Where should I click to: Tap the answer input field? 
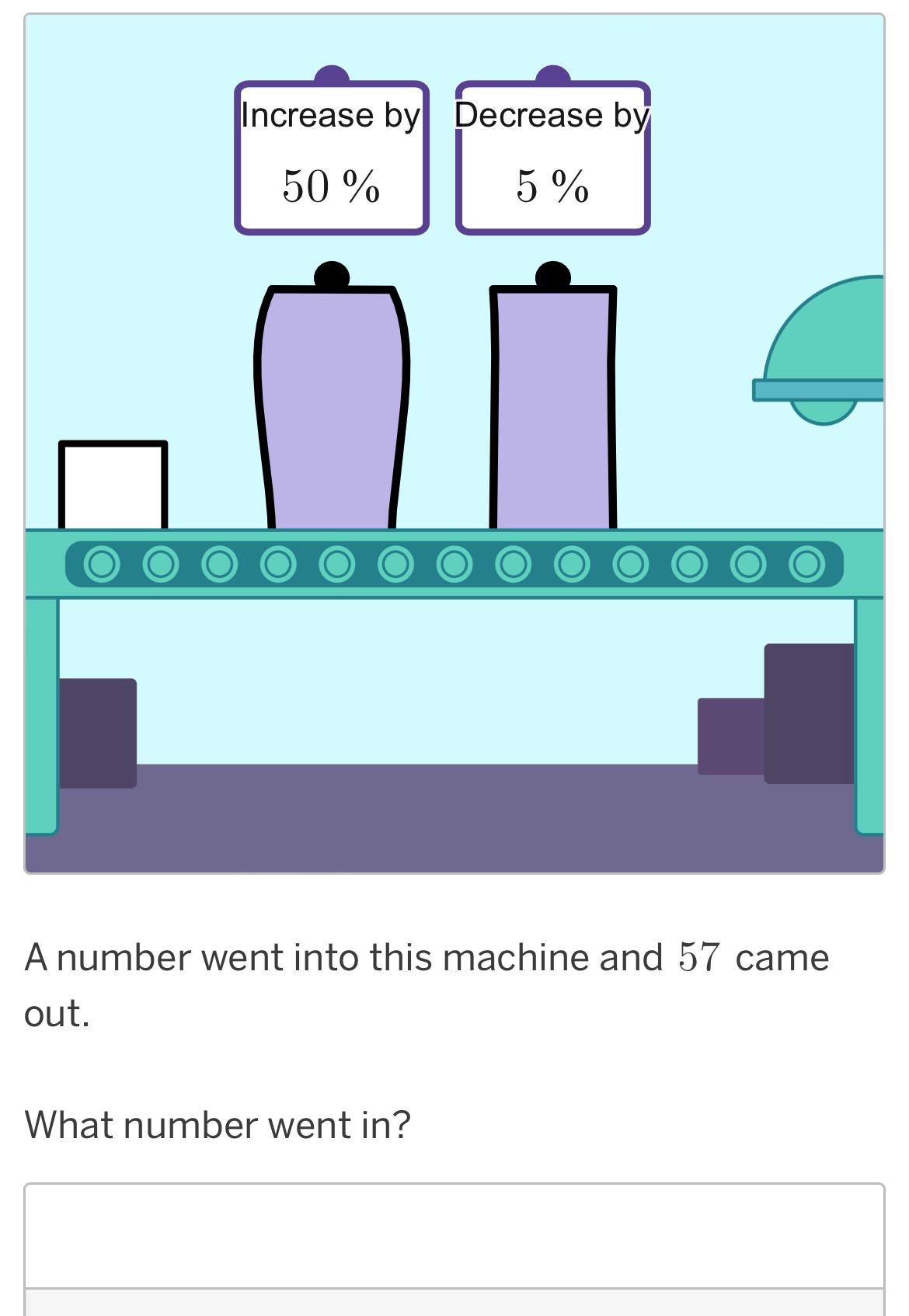tap(454, 1235)
